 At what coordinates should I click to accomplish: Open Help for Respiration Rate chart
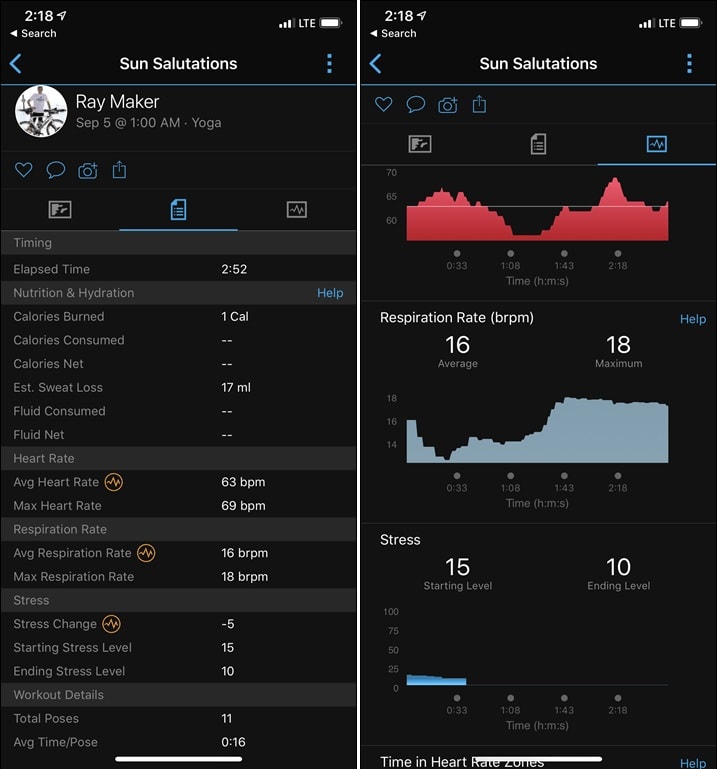[693, 319]
